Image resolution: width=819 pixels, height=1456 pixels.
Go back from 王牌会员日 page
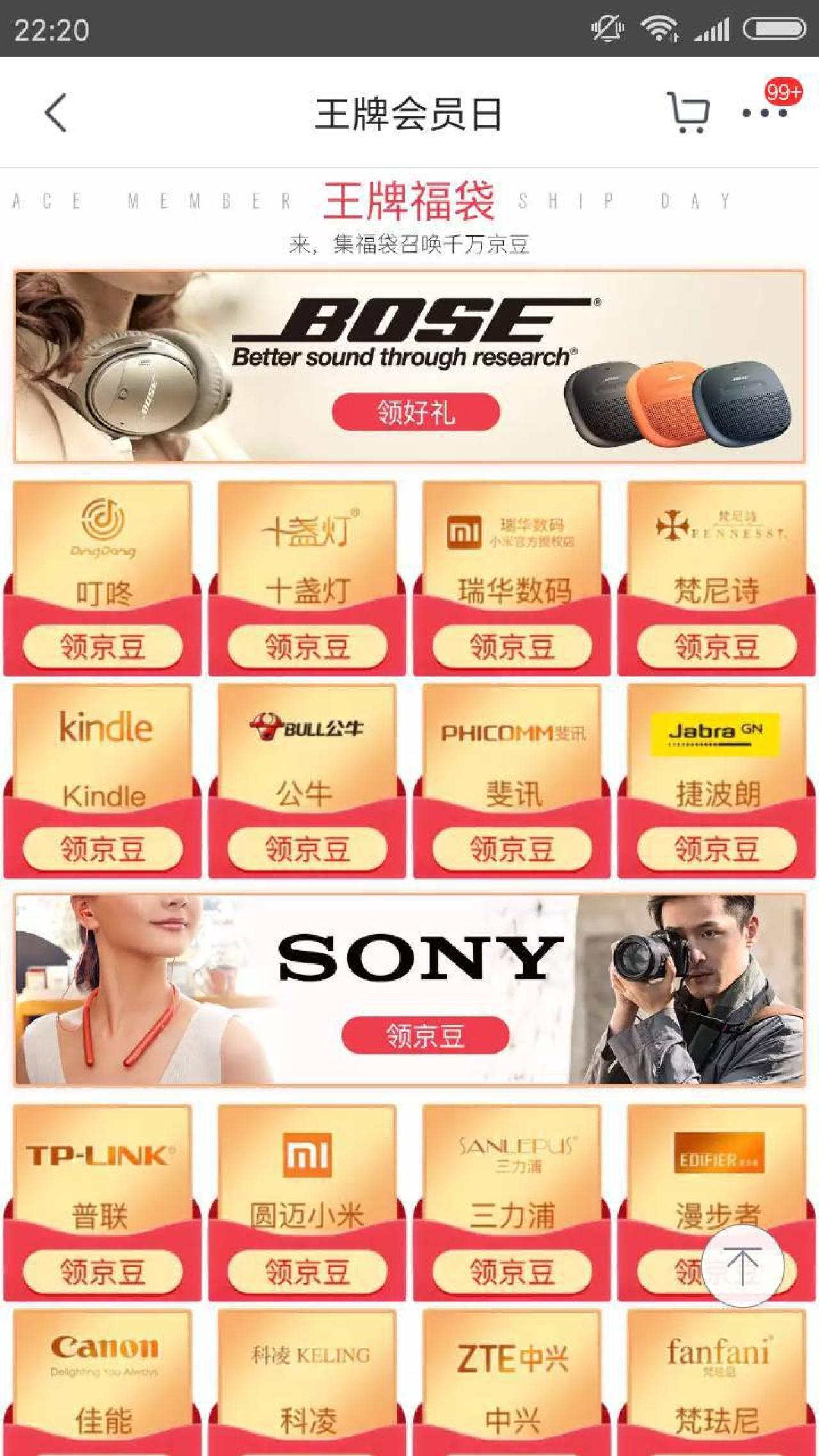pyautogui.click(x=56, y=113)
